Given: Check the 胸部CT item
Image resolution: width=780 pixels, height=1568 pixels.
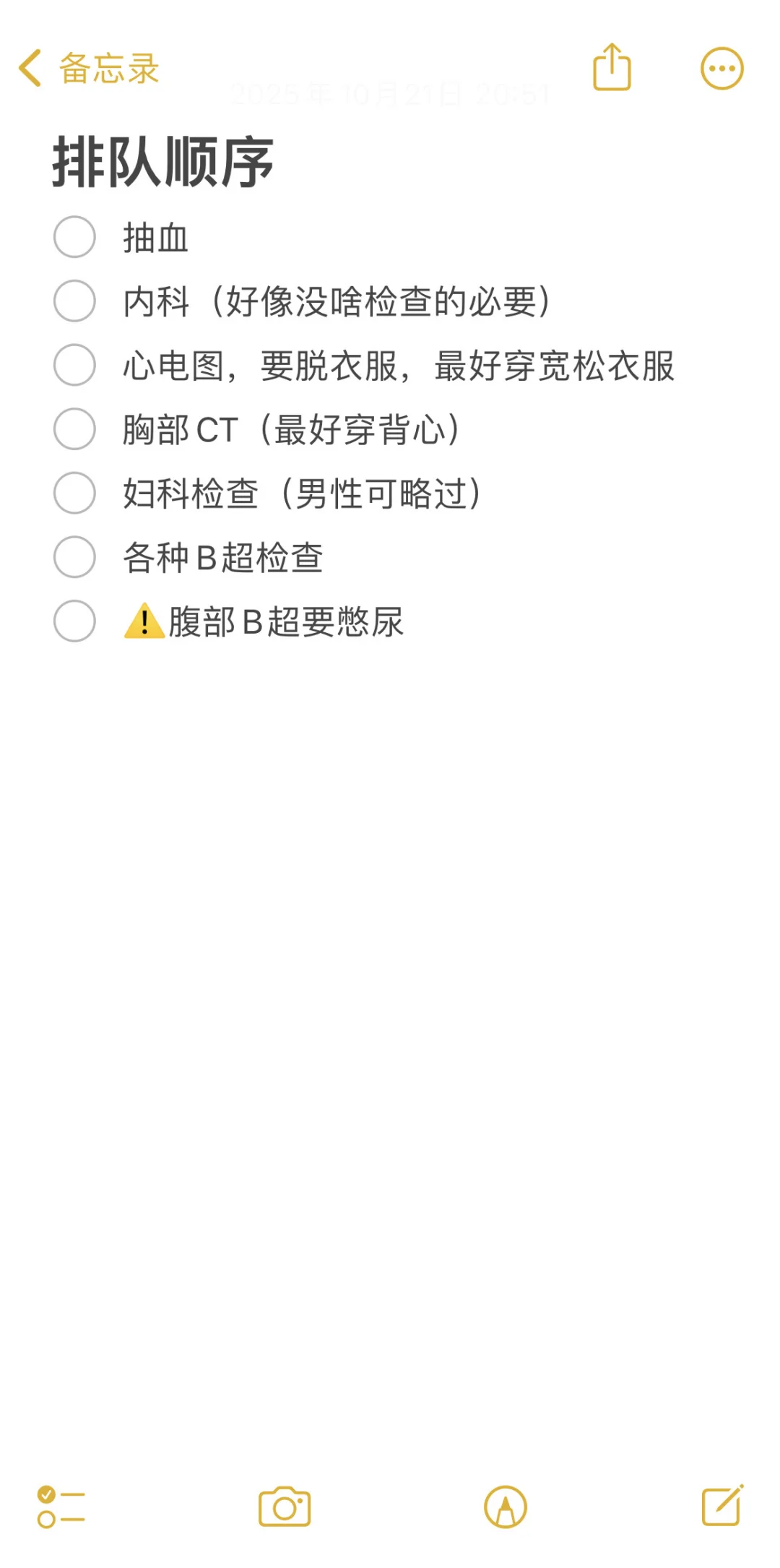Looking at the screenshot, I should tap(74, 428).
